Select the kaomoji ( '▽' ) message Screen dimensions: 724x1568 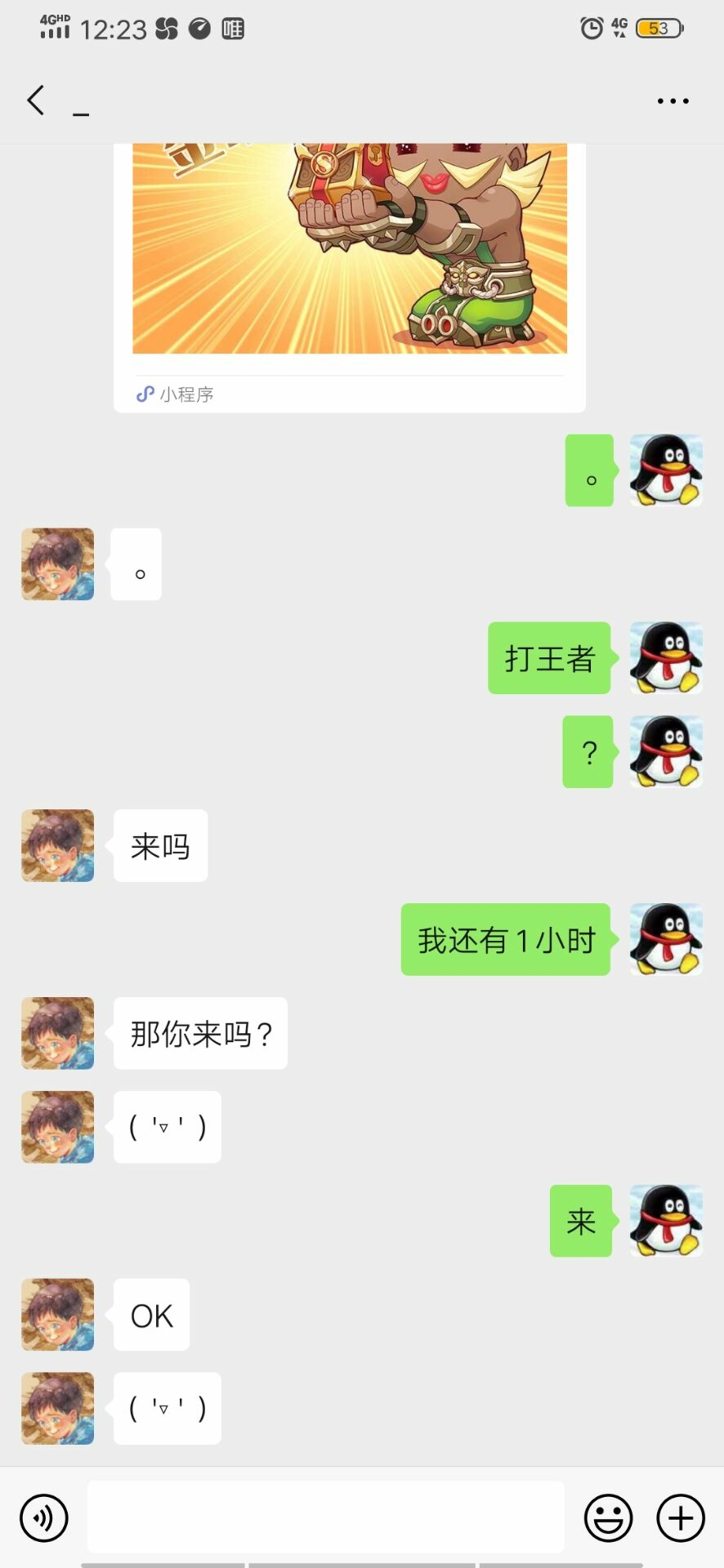167,1127
